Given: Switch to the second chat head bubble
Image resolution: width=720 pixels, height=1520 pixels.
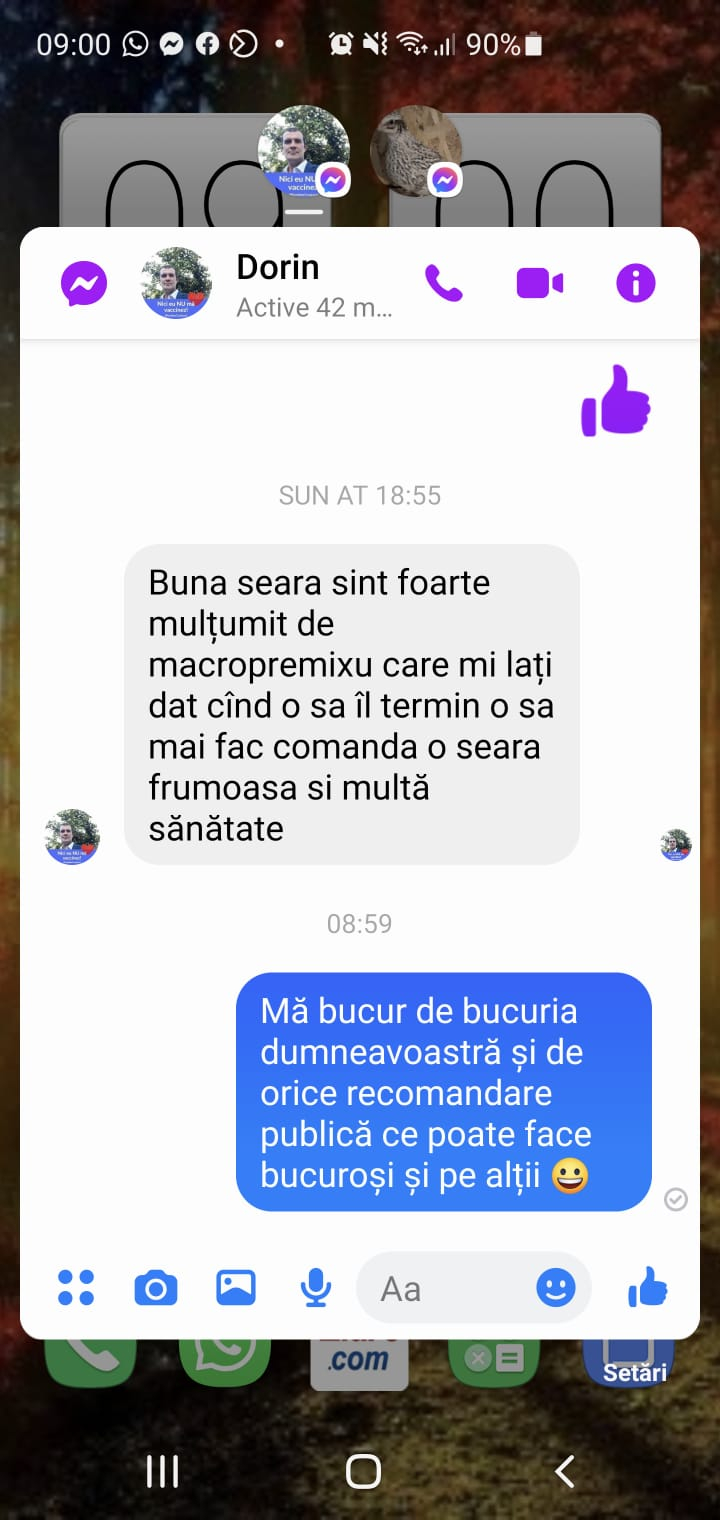Looking at the screenshot, I should point(416,150).
